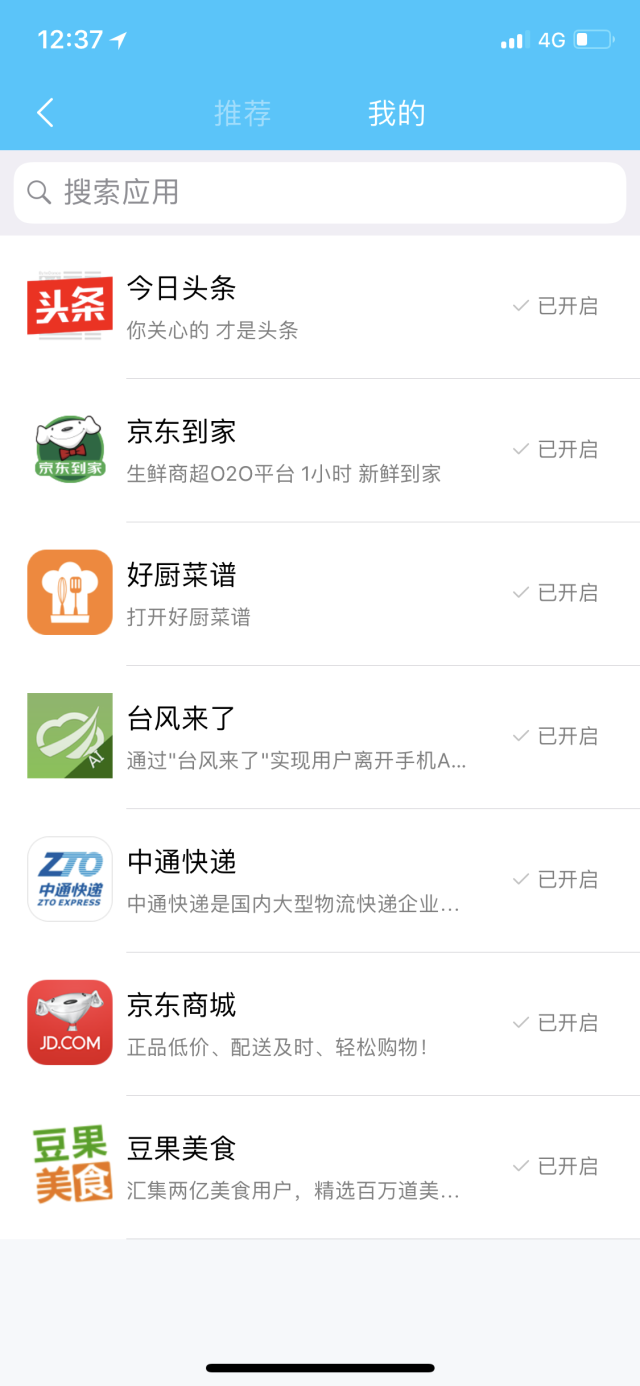Open the 好厨菜谱 app entry
Image resolution: width=640 pixels, height=1386 pixels.
(x=300, y=593)
